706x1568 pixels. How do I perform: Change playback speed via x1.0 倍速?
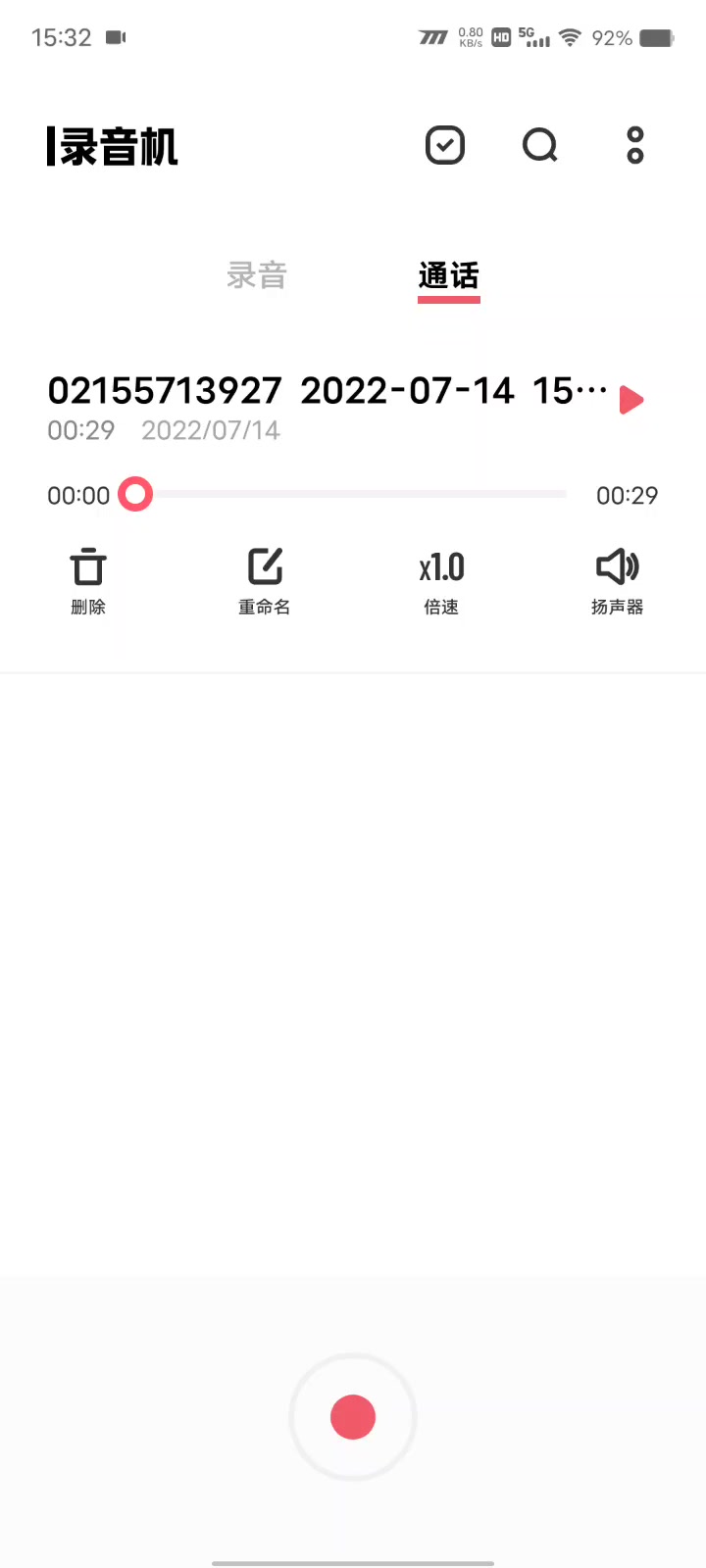point(441,582)
